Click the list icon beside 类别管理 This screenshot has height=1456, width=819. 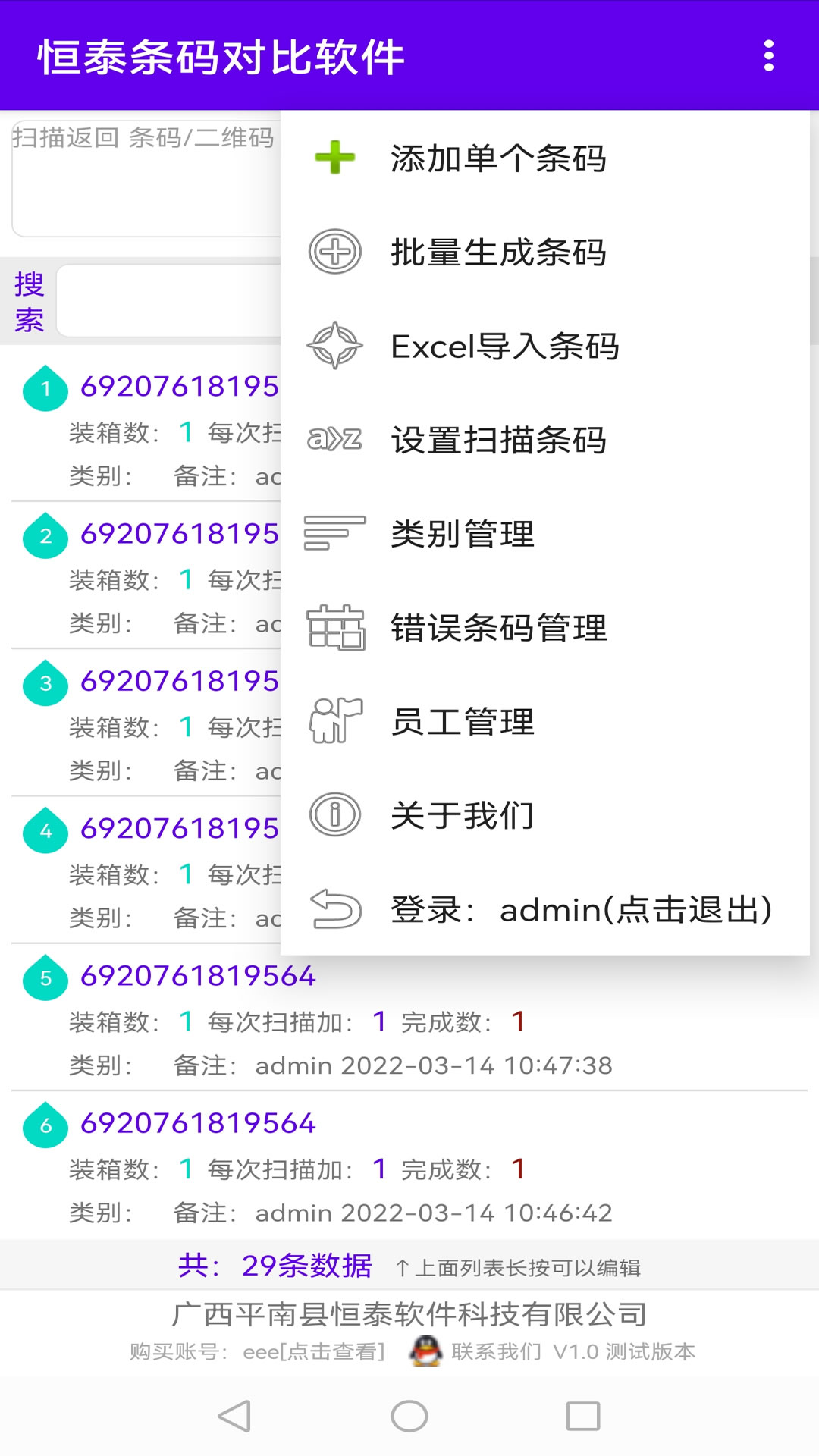334,534
